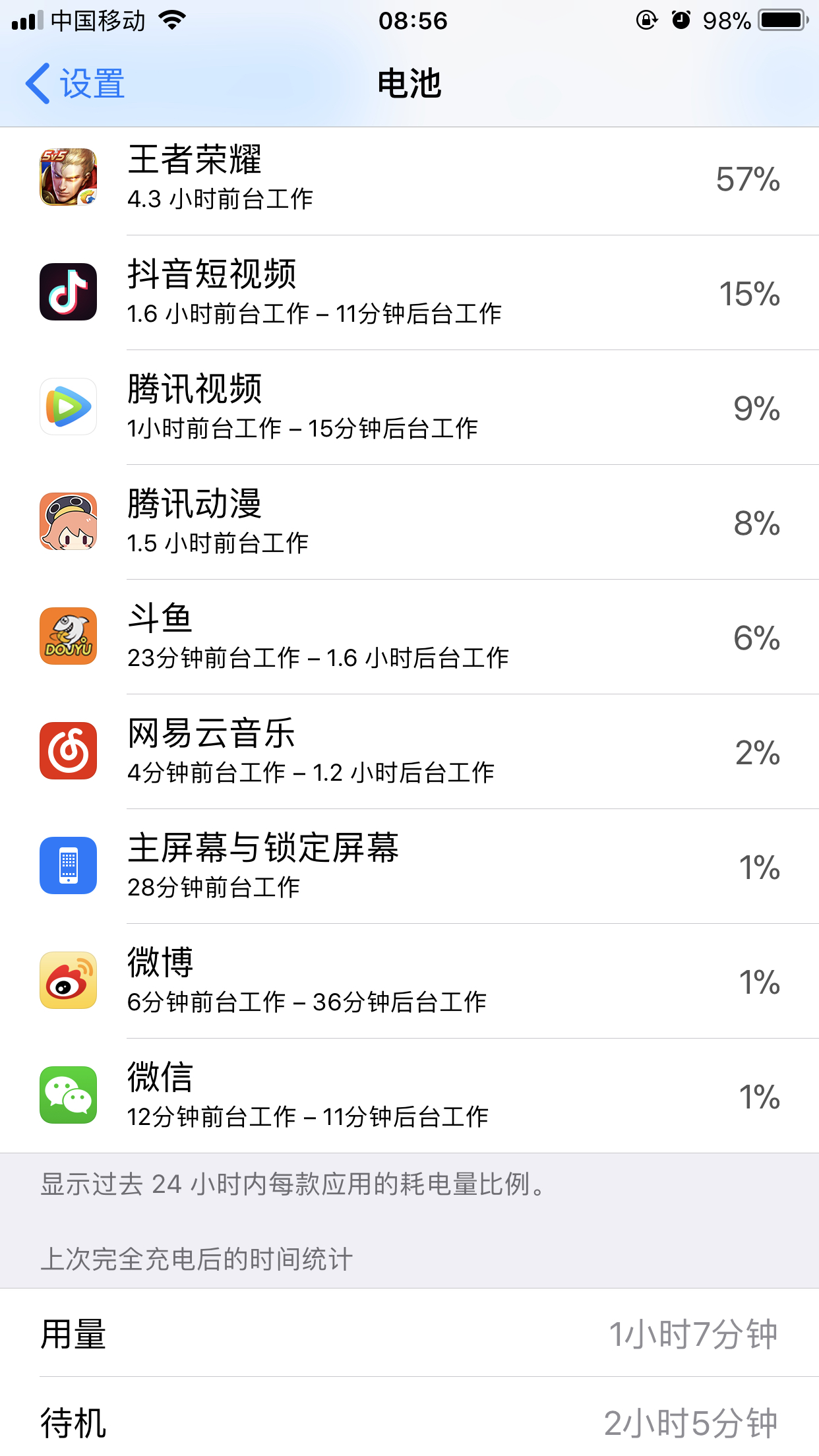The height and width of the screenshot is (1456, 819).
Task: Select the 抖音短视频 usage row
Action: [409, 293]
